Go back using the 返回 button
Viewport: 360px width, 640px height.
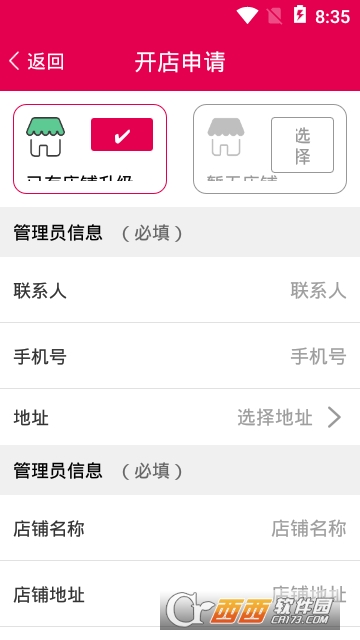tap(36, 62)
